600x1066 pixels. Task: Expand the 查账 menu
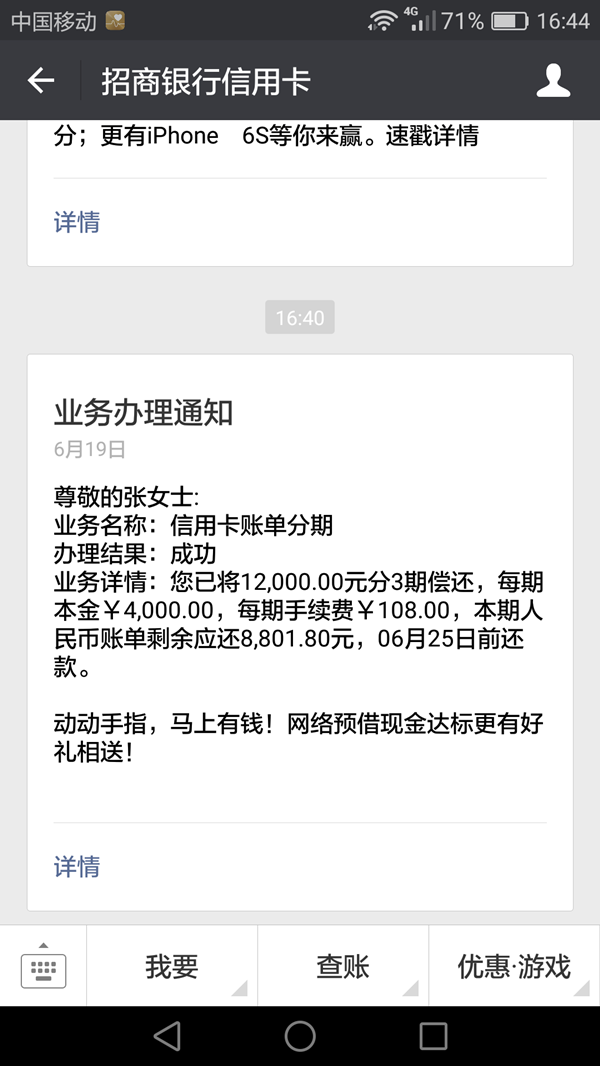(x=343, y=966)
